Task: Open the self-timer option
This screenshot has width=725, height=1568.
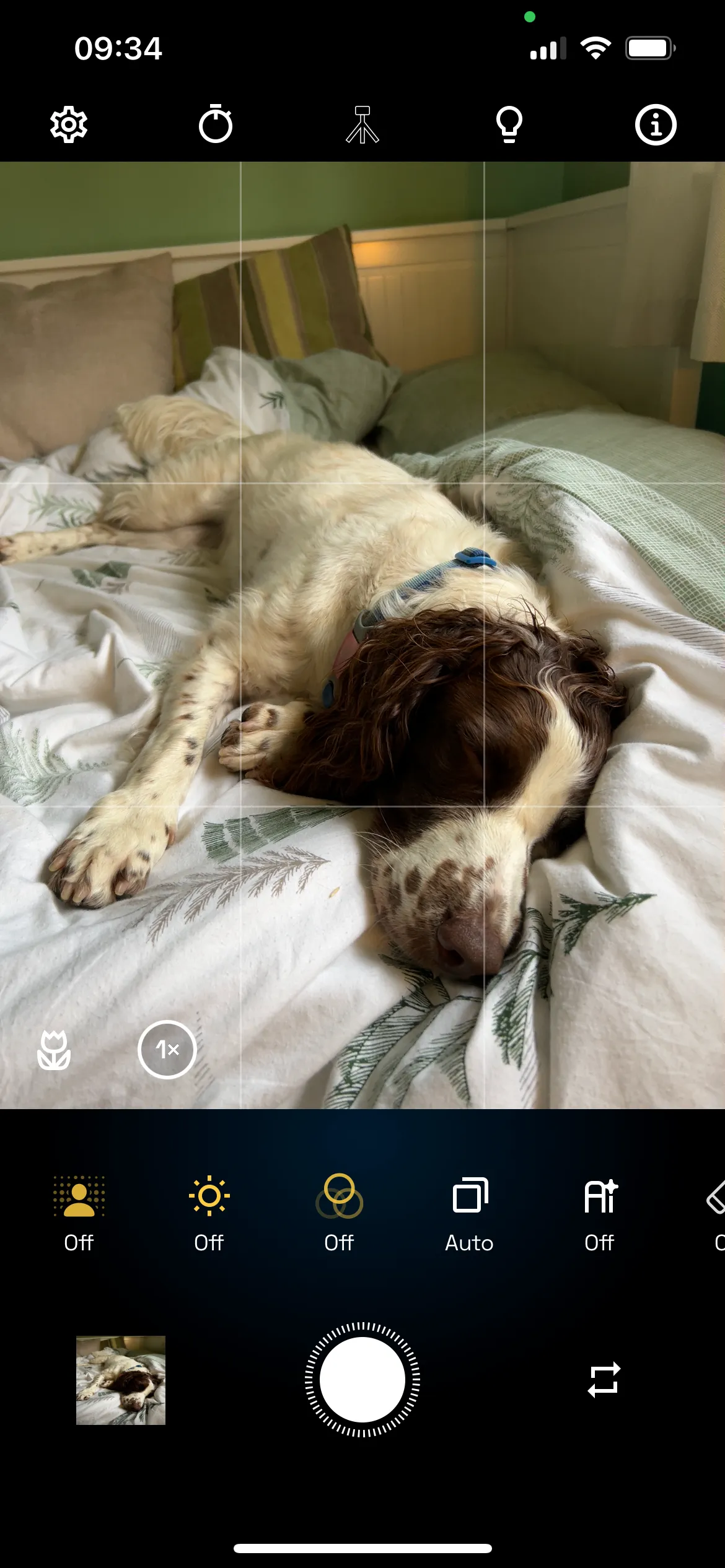Action: point(216,124)
